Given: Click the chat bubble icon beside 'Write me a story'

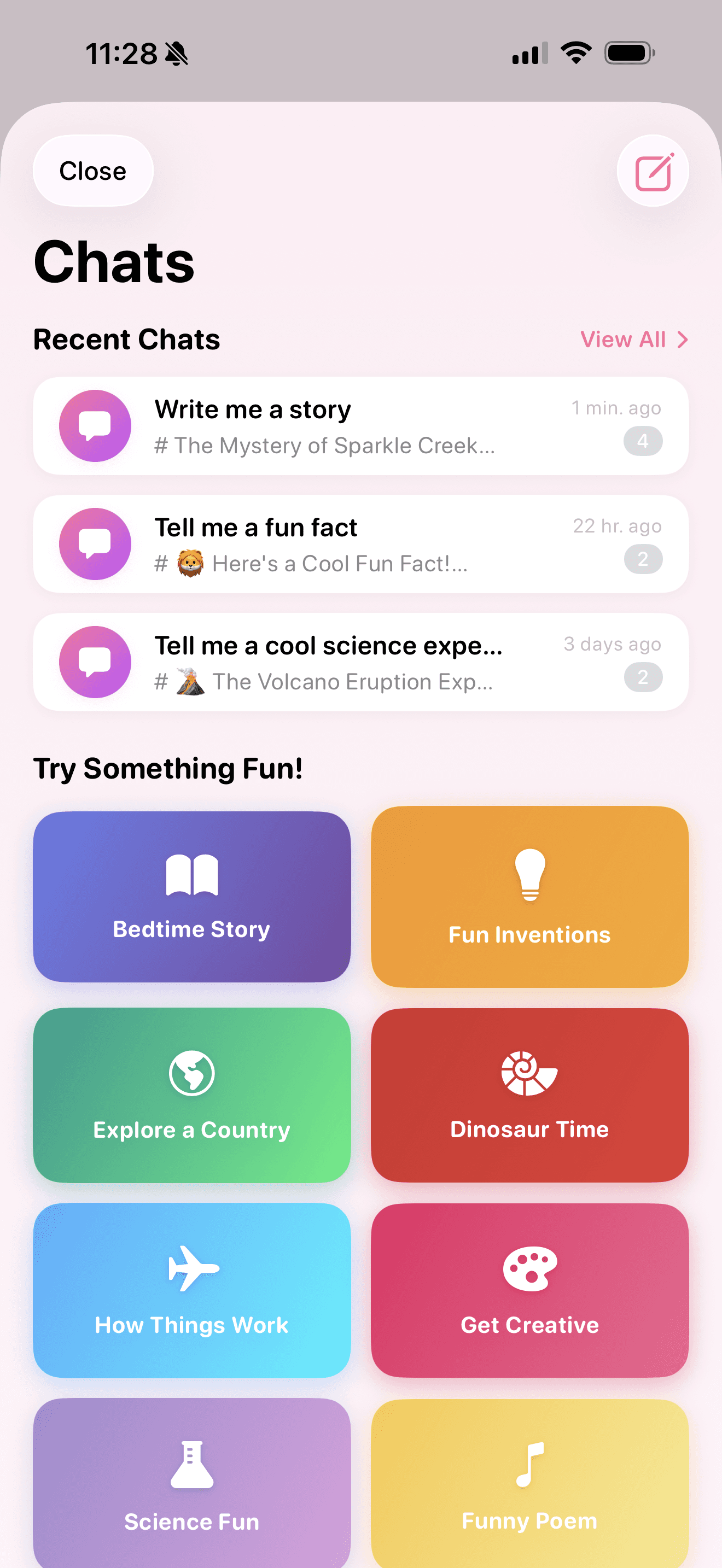Looking at the screenshot, I should pyautogui.click(x=95, y=425).
